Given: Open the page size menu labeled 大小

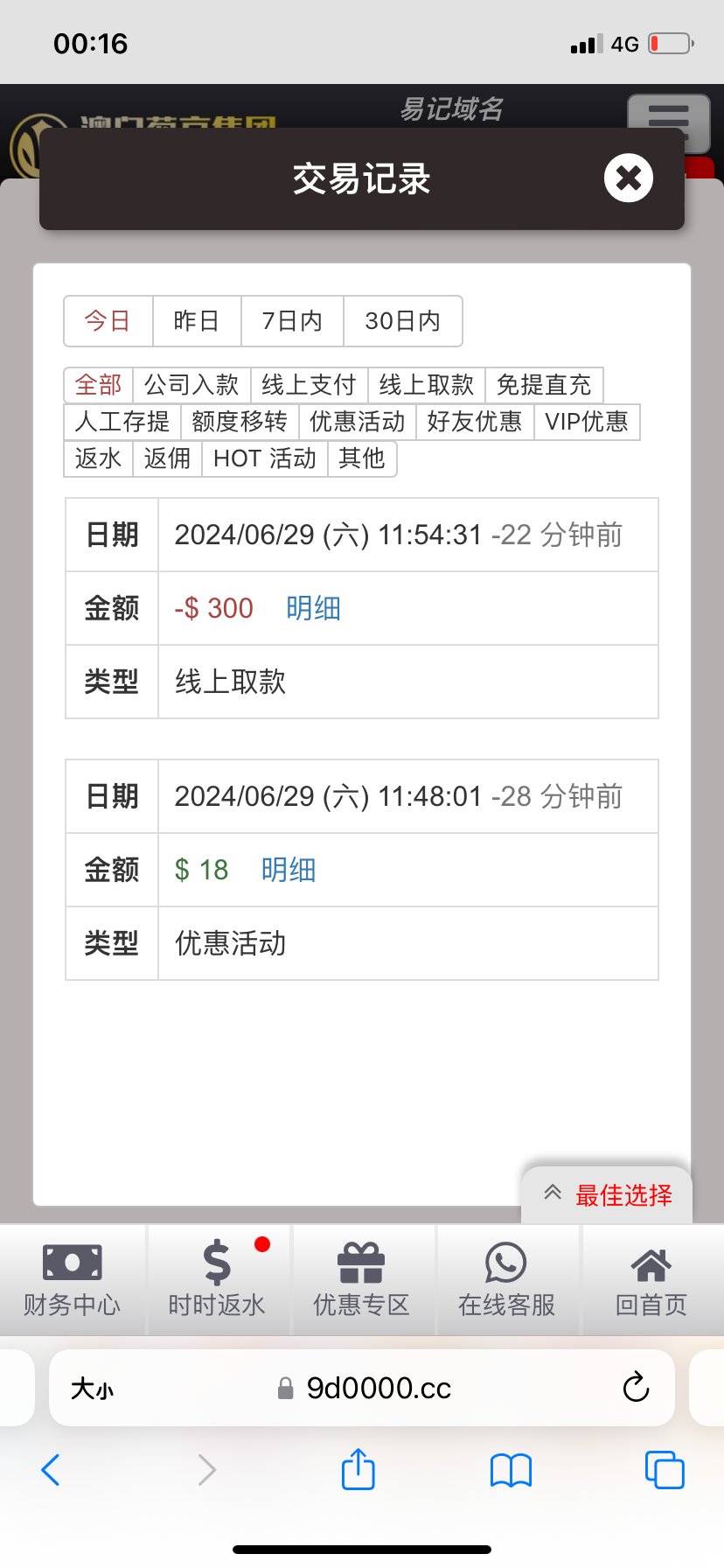Looking at the screenshot, I should (93, 1388).
